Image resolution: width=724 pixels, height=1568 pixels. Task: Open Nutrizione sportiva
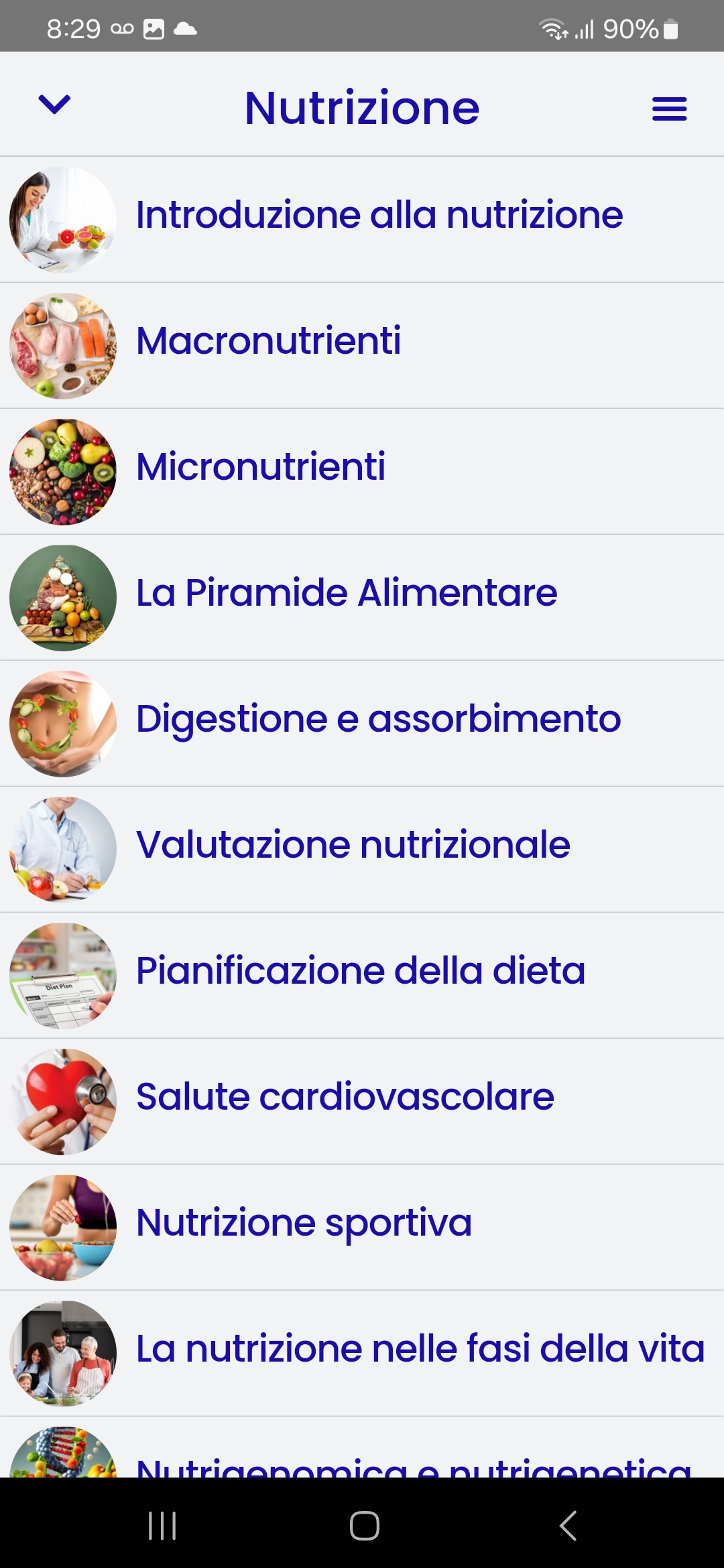tap(304, 1223)
